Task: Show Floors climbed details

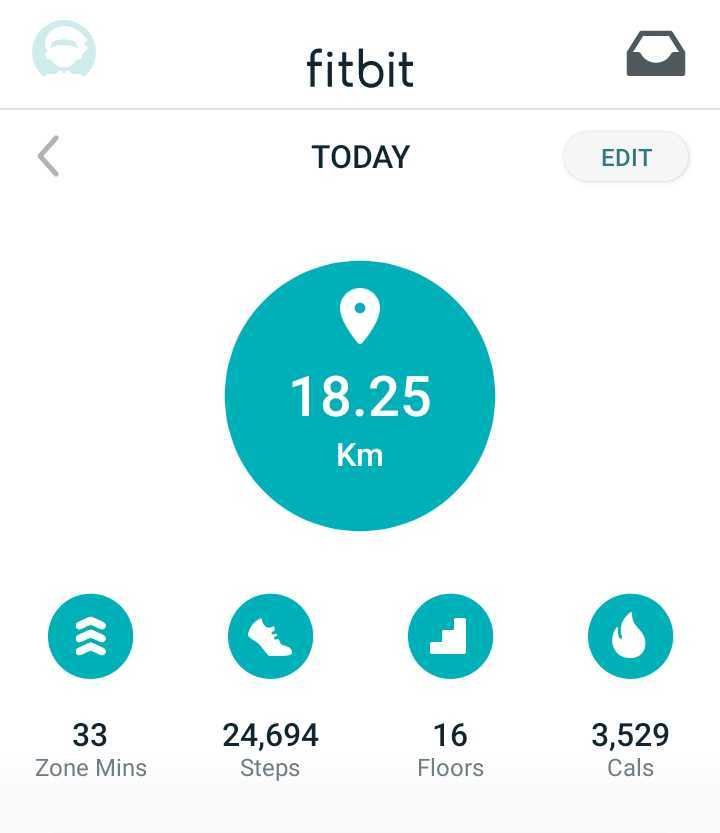Action: 450,636
